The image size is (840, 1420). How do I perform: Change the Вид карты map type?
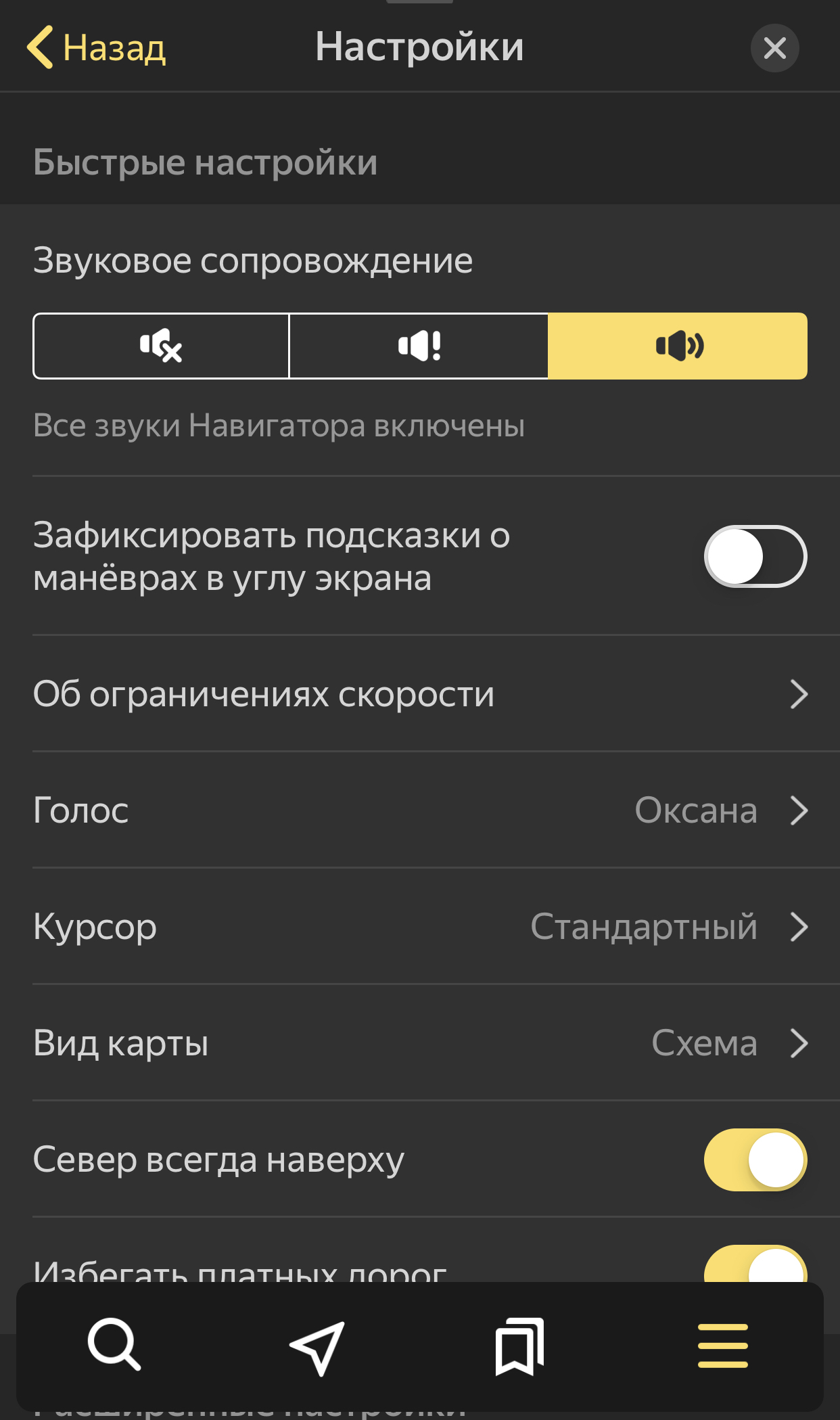[420, 1043]
